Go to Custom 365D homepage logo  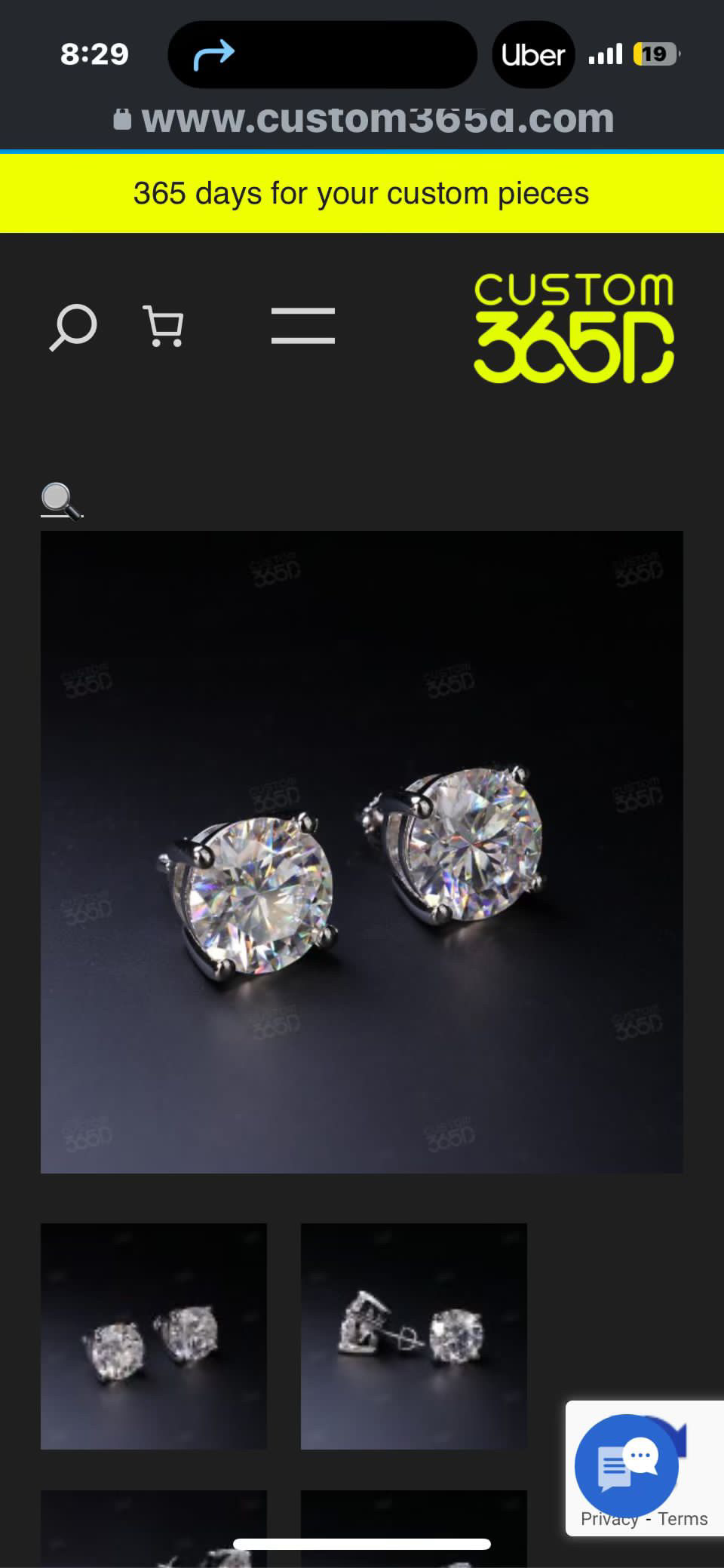[573, 328]
